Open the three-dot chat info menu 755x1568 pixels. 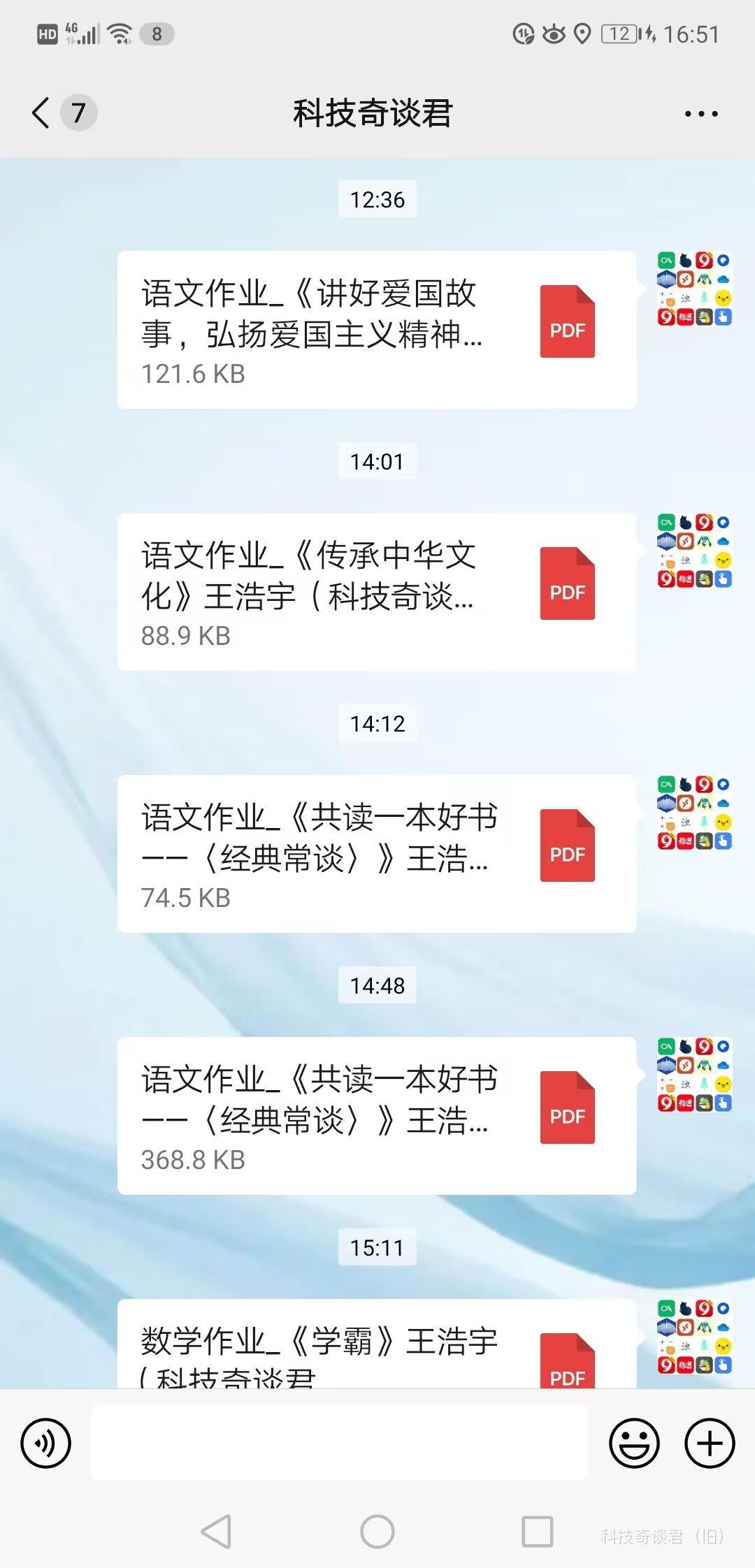point(700,113)
